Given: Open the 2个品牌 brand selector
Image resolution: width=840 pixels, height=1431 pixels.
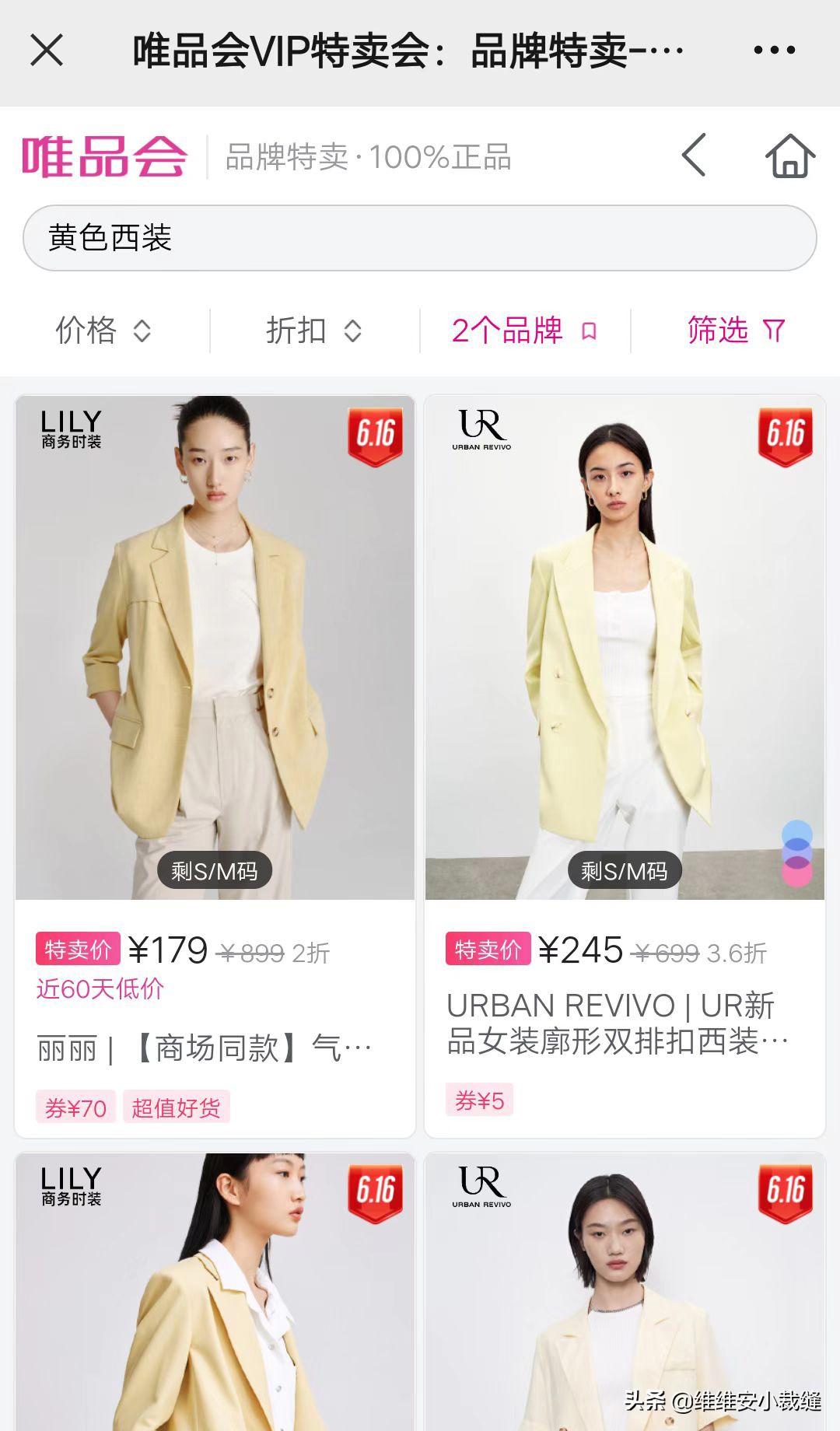Looking at the screenshot, I should pos(508,331).
